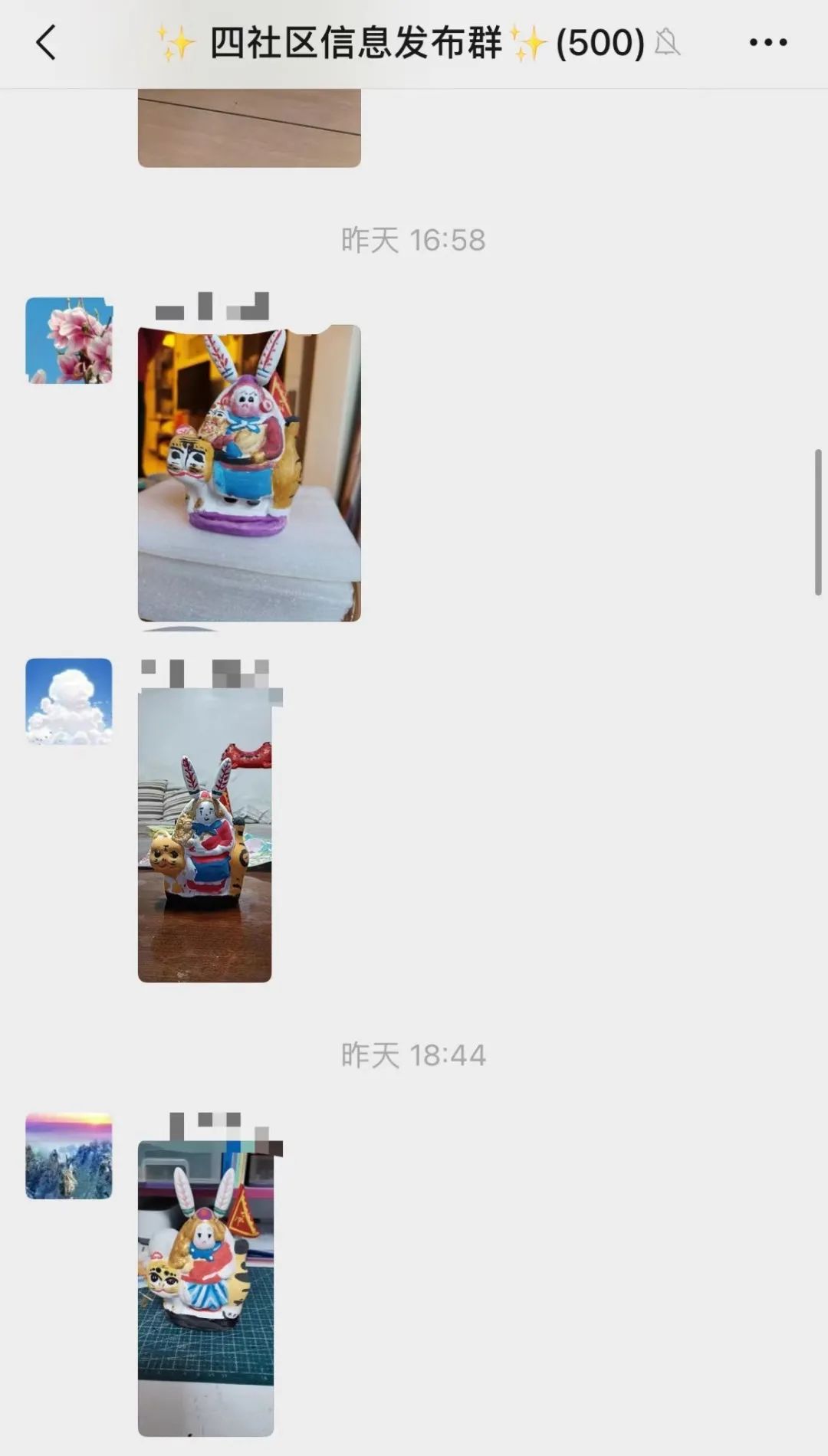Open the figurine photo sent at 16:58
The image size is (828, 1456).
(x=249, y=473)
